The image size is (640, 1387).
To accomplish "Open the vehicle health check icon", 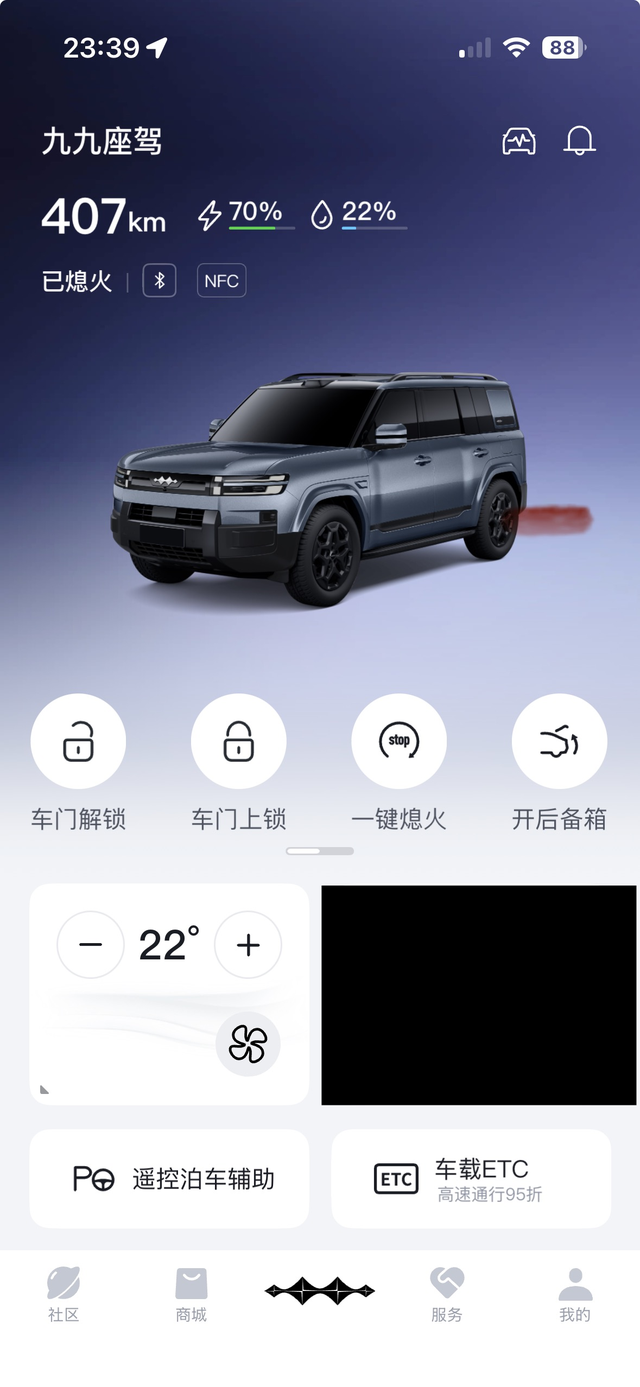I will pyautogui.click(x=518, y=141).
